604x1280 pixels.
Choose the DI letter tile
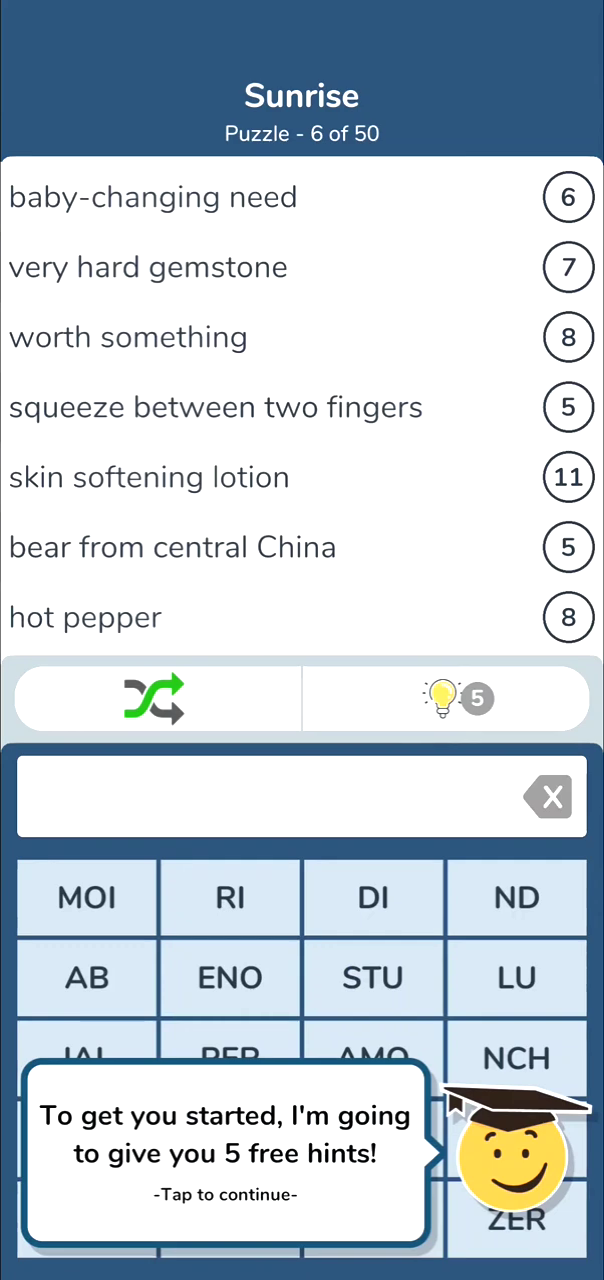pos(373,898)
